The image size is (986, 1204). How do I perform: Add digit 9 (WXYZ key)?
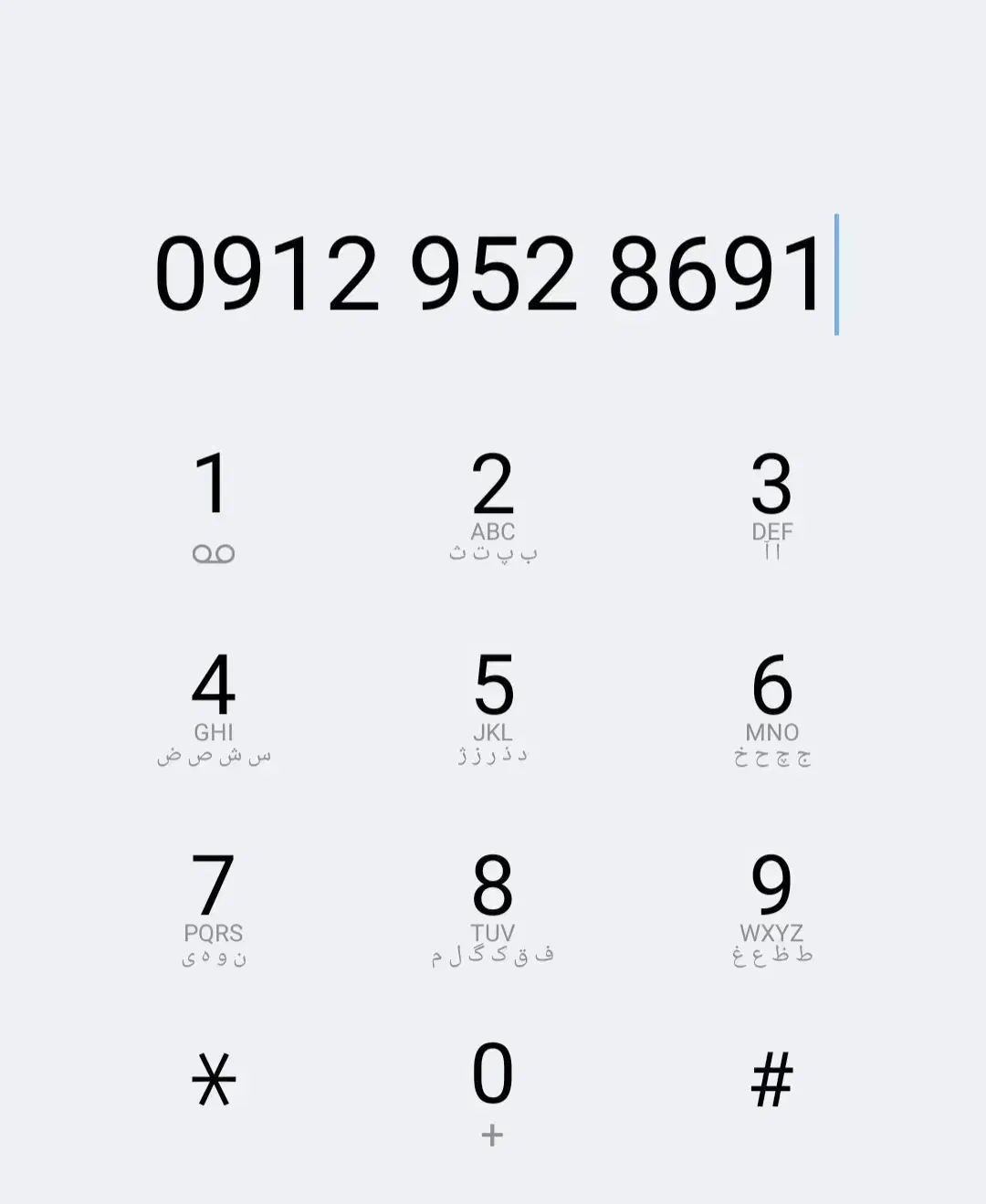(771, 906)
